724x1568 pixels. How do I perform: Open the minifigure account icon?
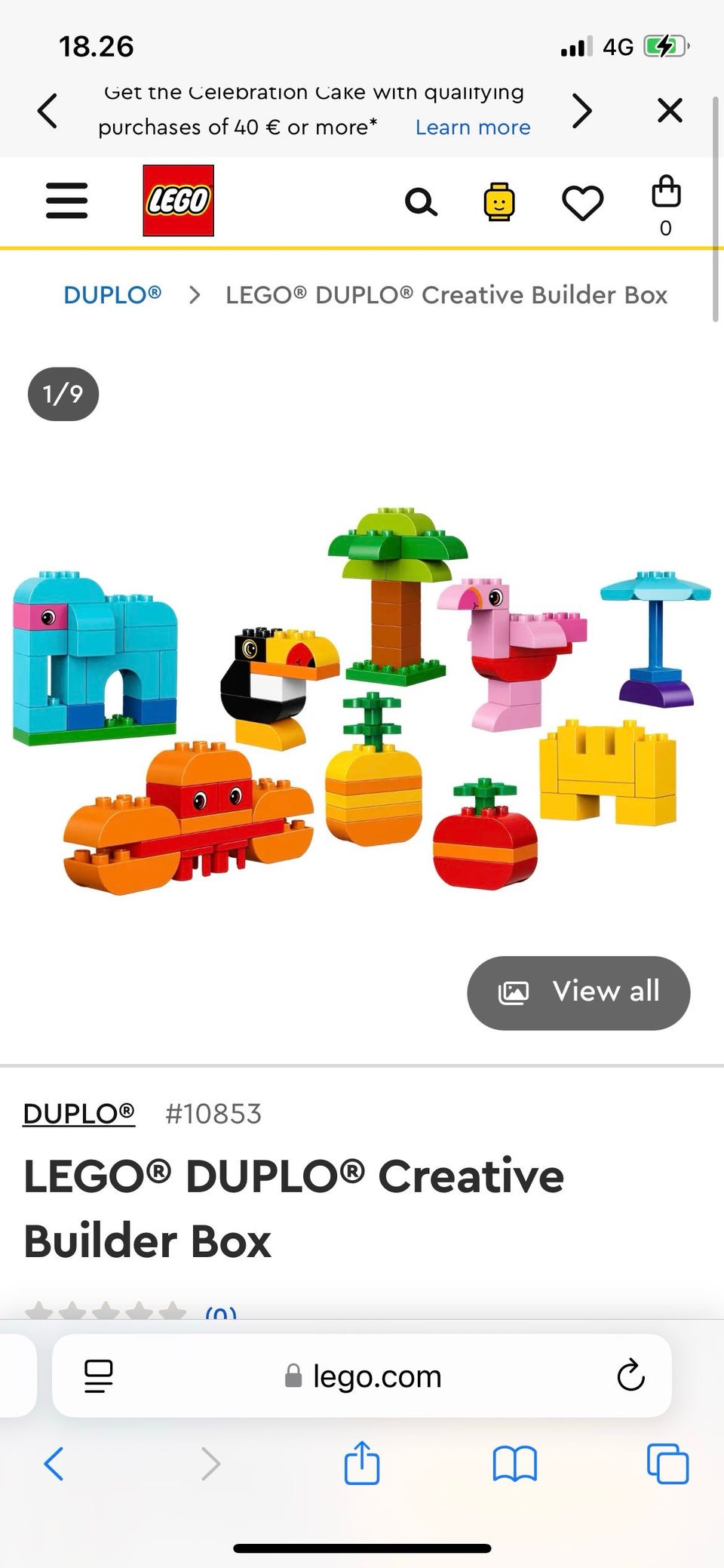click(499, 201)
